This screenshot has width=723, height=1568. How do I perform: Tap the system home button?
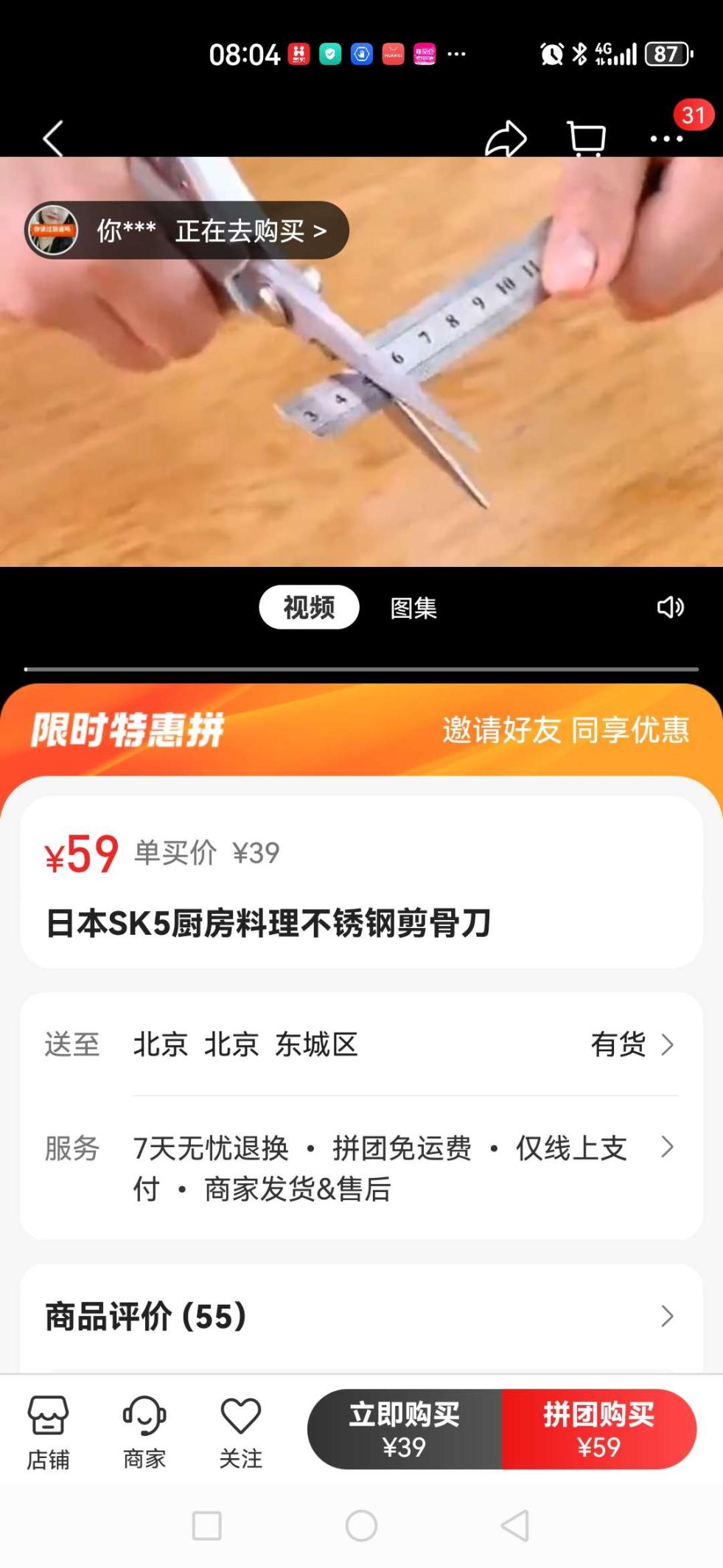point(361,1525)
